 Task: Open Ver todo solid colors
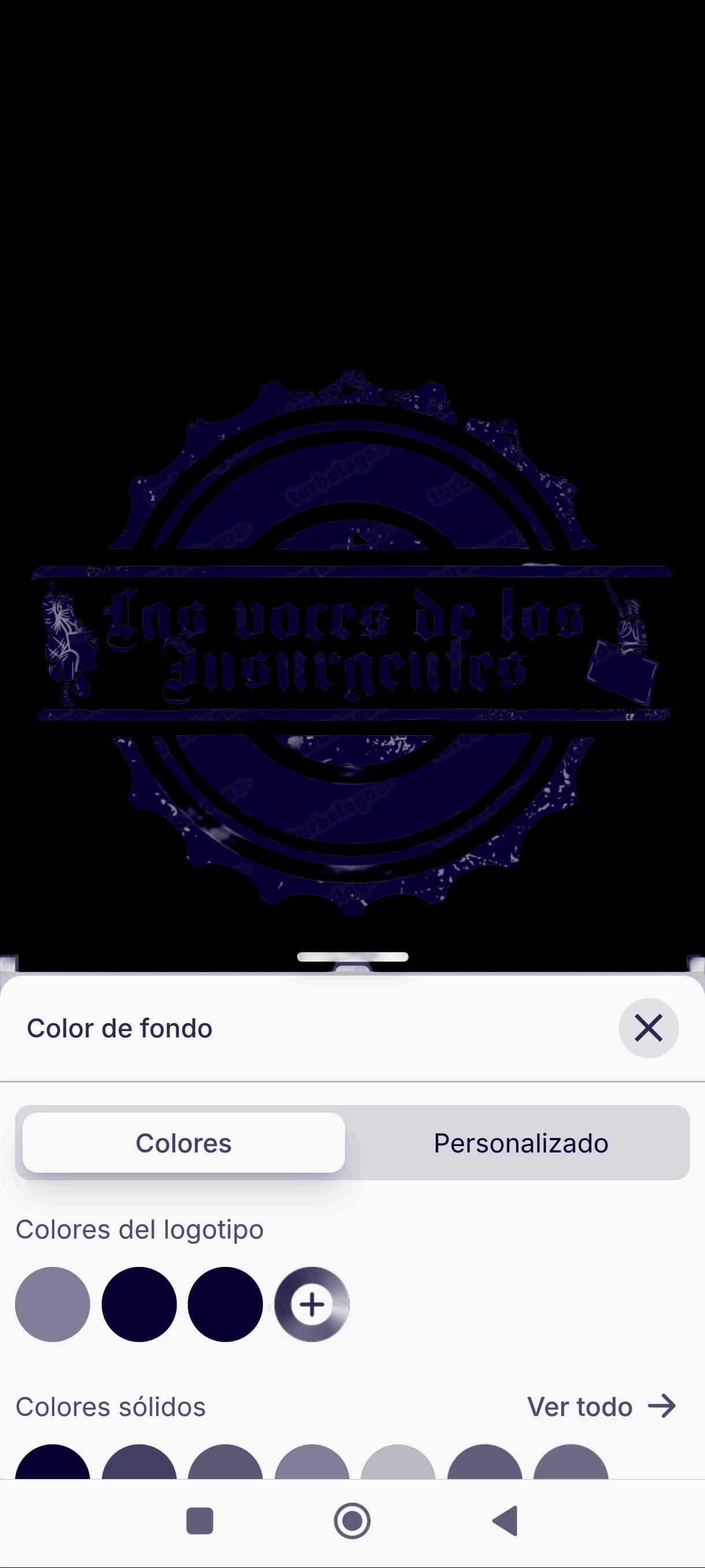pos(602,1407)
